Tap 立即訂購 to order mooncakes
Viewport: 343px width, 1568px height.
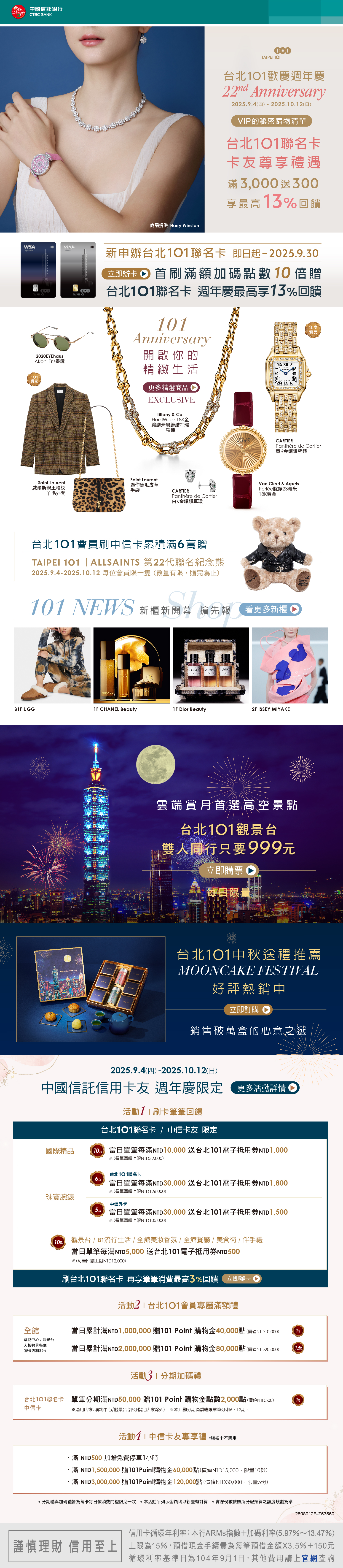click(x=247, y=1009)
